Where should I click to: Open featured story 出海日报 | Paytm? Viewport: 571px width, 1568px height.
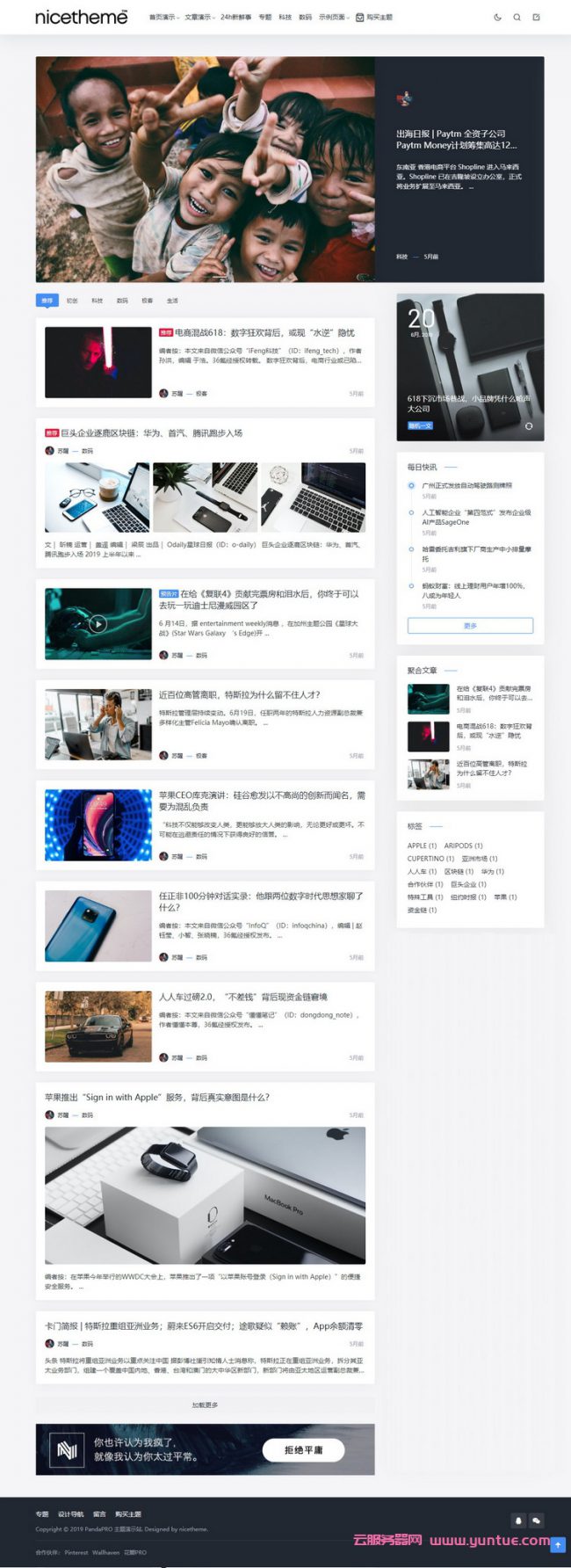point(456,139)
